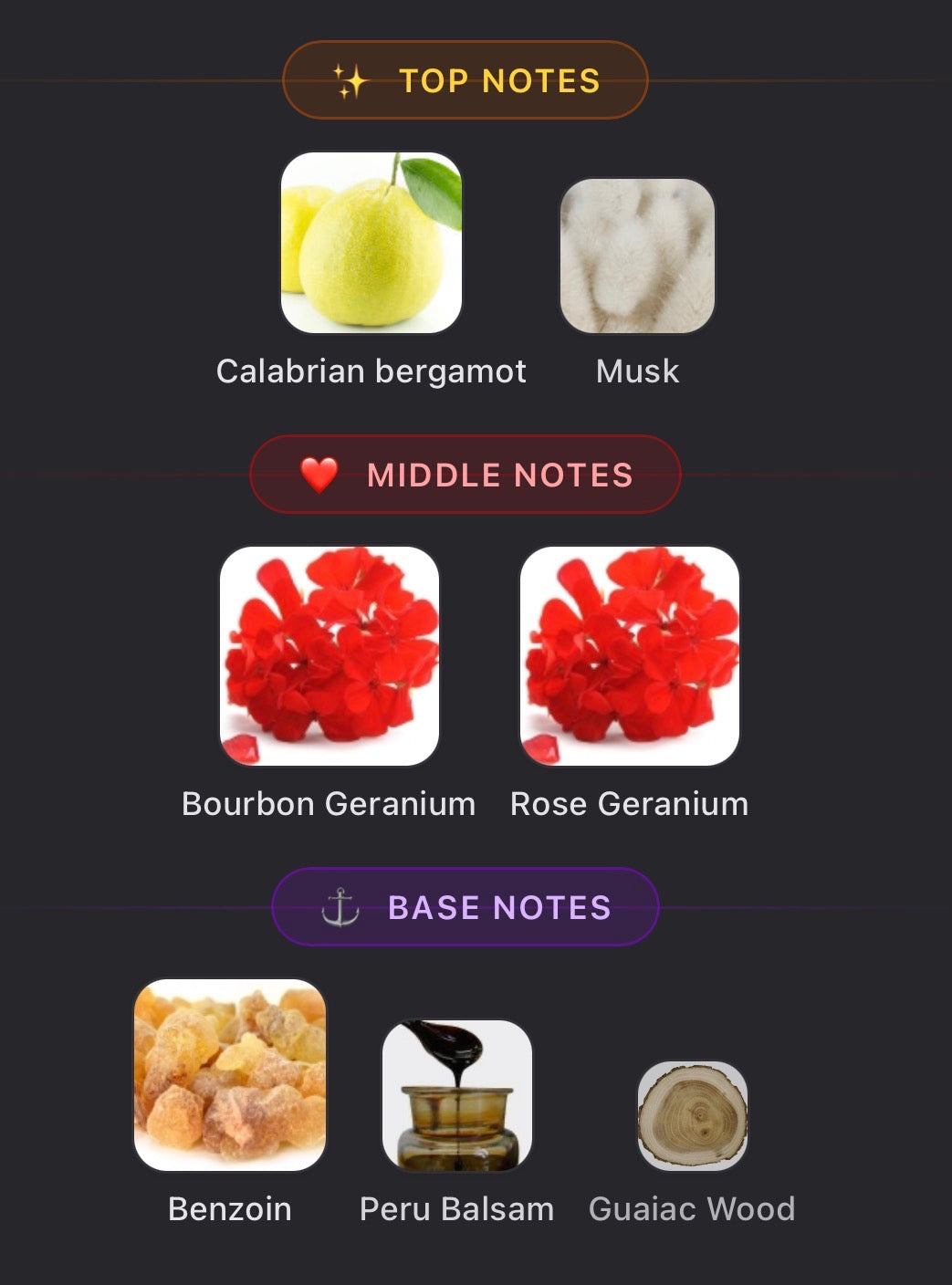Select the Rose Geranium note
This screenshot has width=952, height=1285.
(x=629, y=656)
